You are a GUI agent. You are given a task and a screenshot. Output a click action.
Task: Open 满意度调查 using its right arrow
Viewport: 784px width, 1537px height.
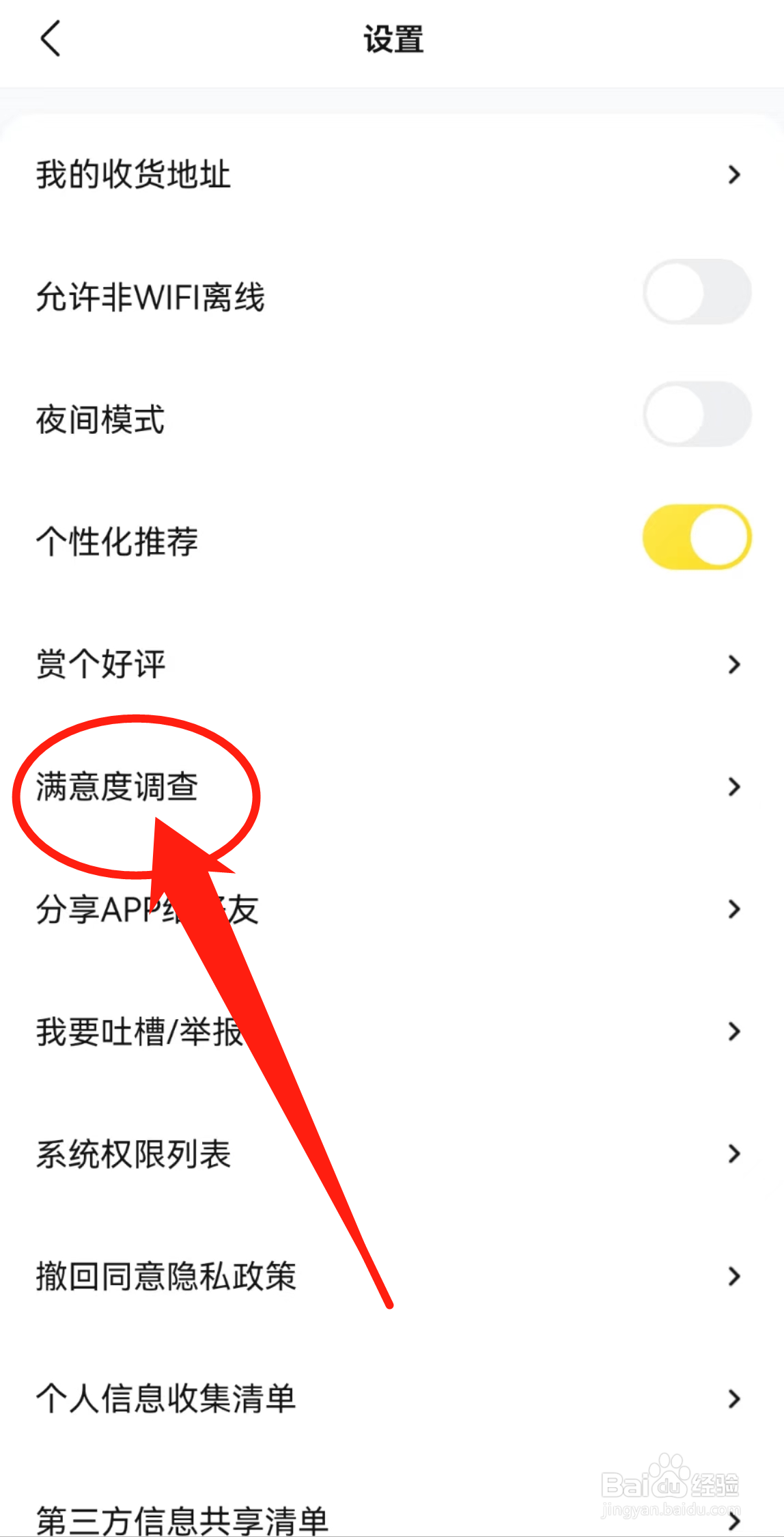[734, 786]
